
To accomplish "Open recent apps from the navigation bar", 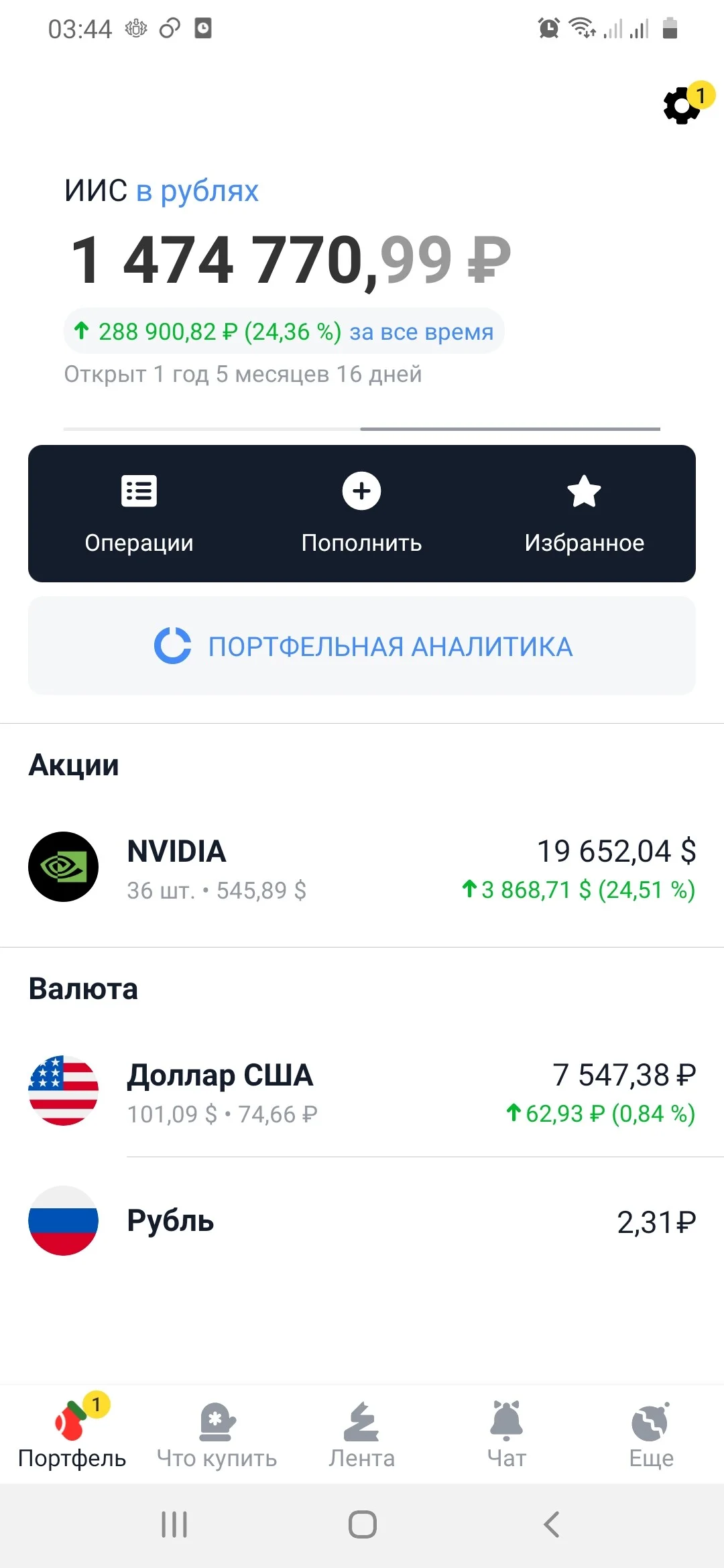I will click(x=174, y=1524).
